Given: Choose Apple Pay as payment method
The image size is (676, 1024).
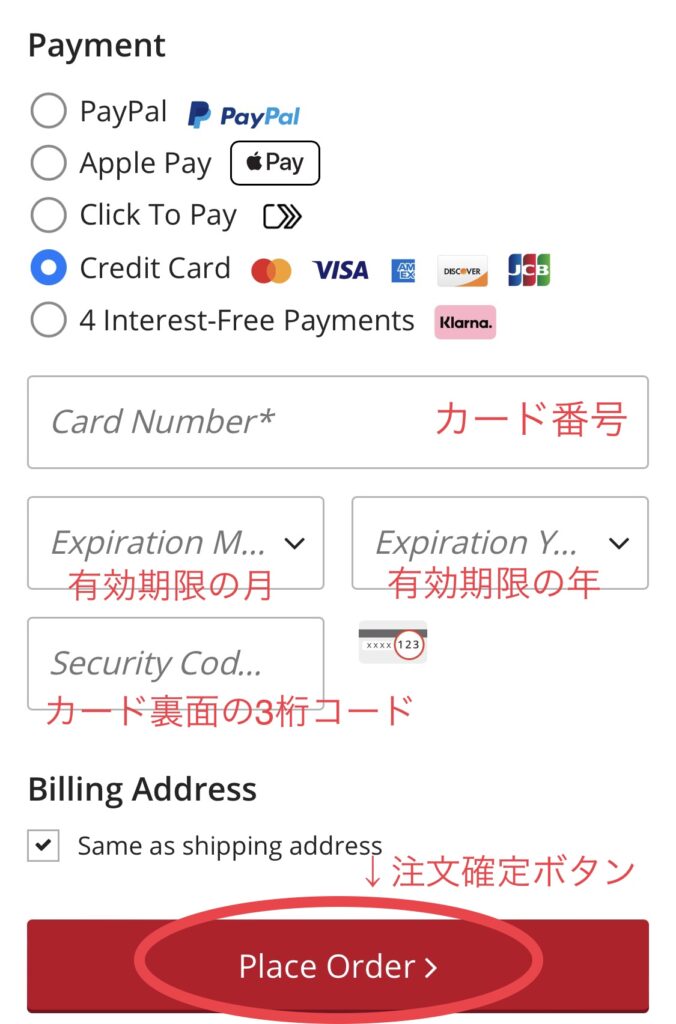Looking at the screenshot, I should point(48,163).
